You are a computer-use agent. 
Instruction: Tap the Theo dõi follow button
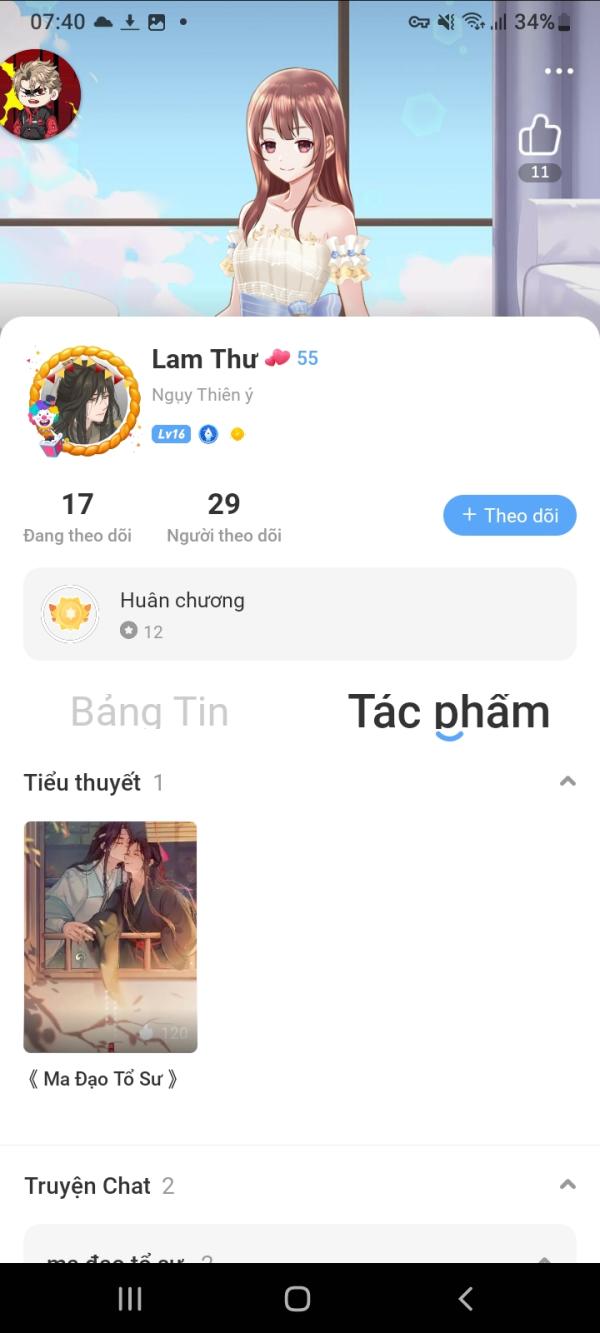point(510,515)
